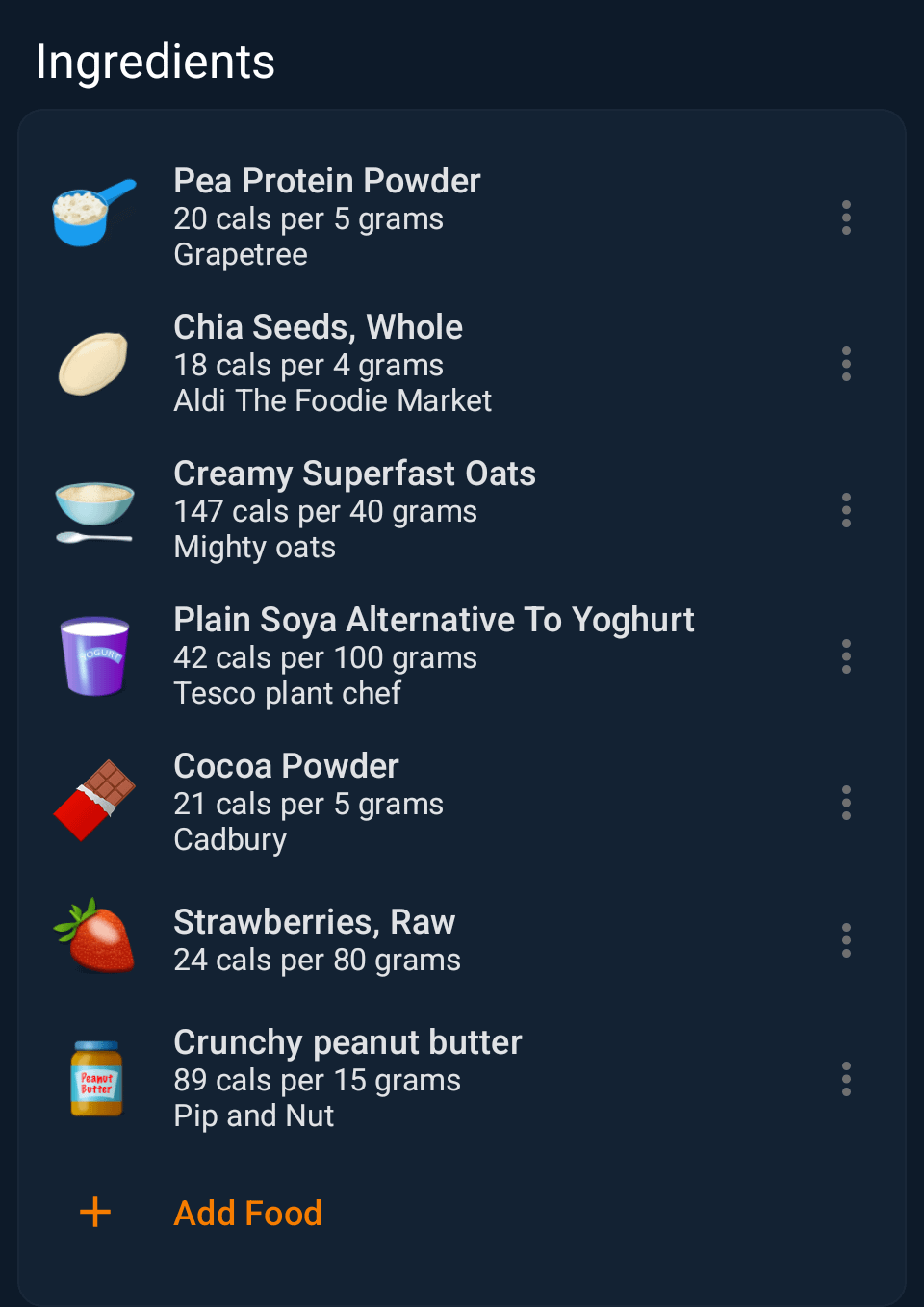Select the Cocoa Powder ingredient
The image size is (924, 1307).
(x=308, y=803)
